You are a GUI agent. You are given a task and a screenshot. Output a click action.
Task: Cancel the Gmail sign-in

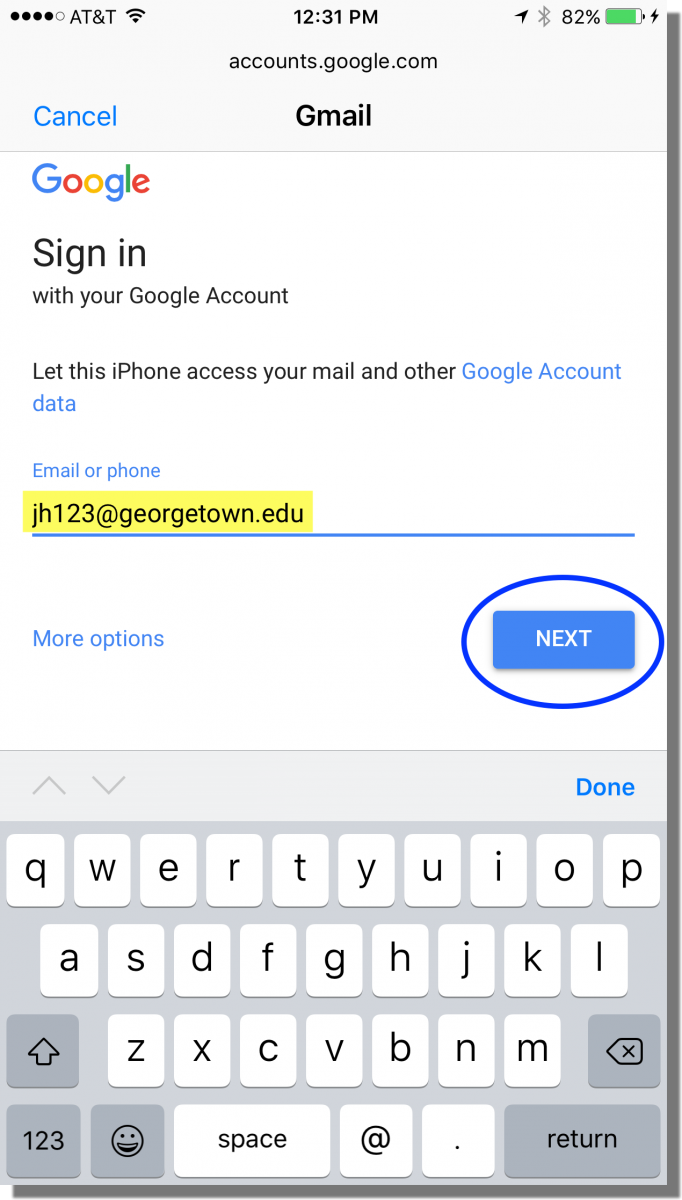click(75, 116)
